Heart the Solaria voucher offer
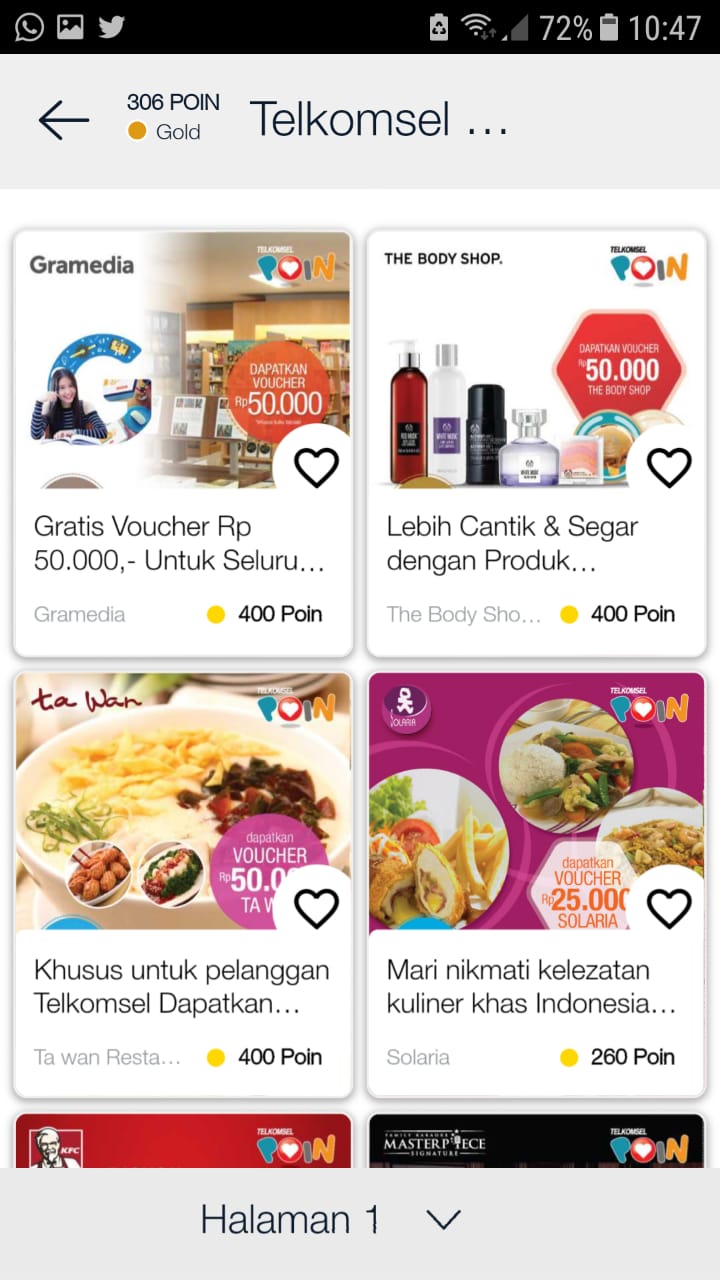720x1280 pixels. [x=669, y=909]
